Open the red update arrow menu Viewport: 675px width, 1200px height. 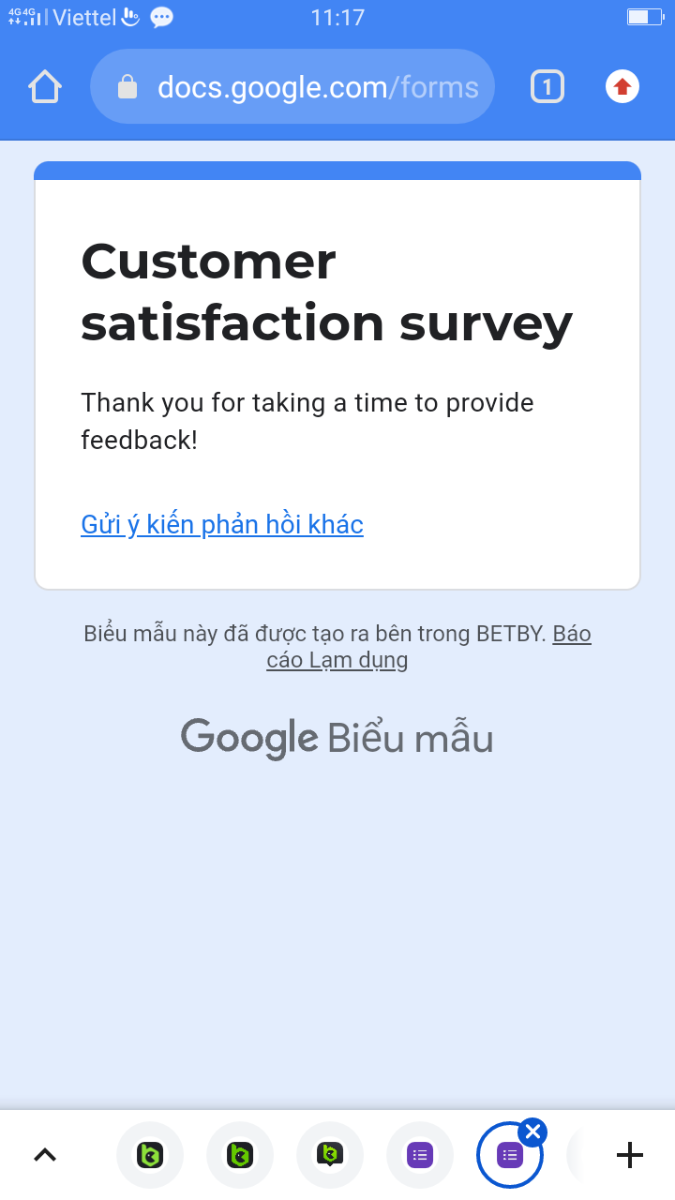pos(622,87)
